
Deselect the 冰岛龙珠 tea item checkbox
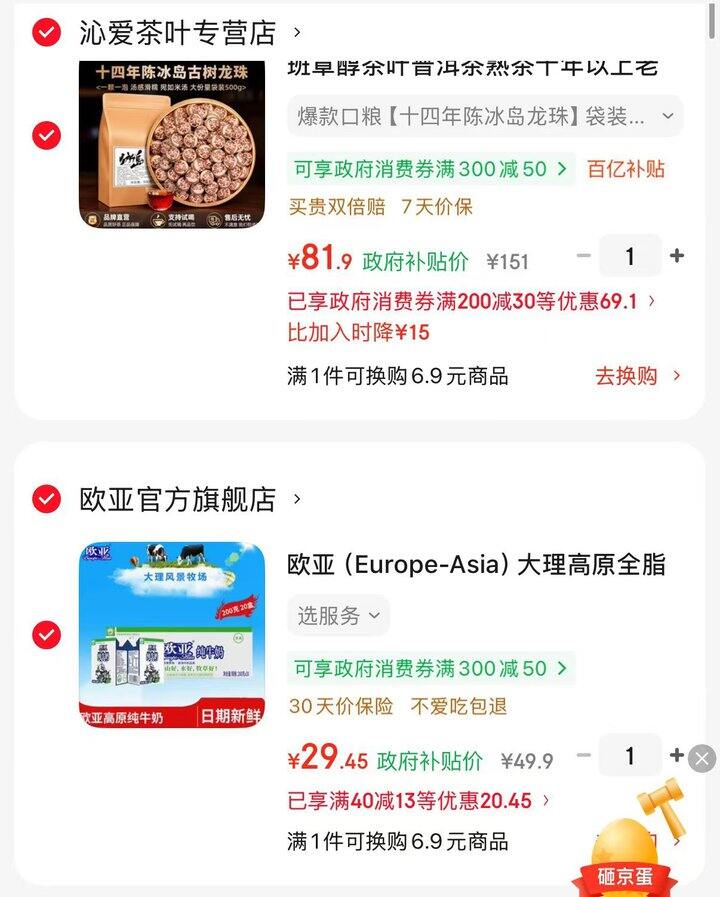pyautogui.click(x=46, y=135)
